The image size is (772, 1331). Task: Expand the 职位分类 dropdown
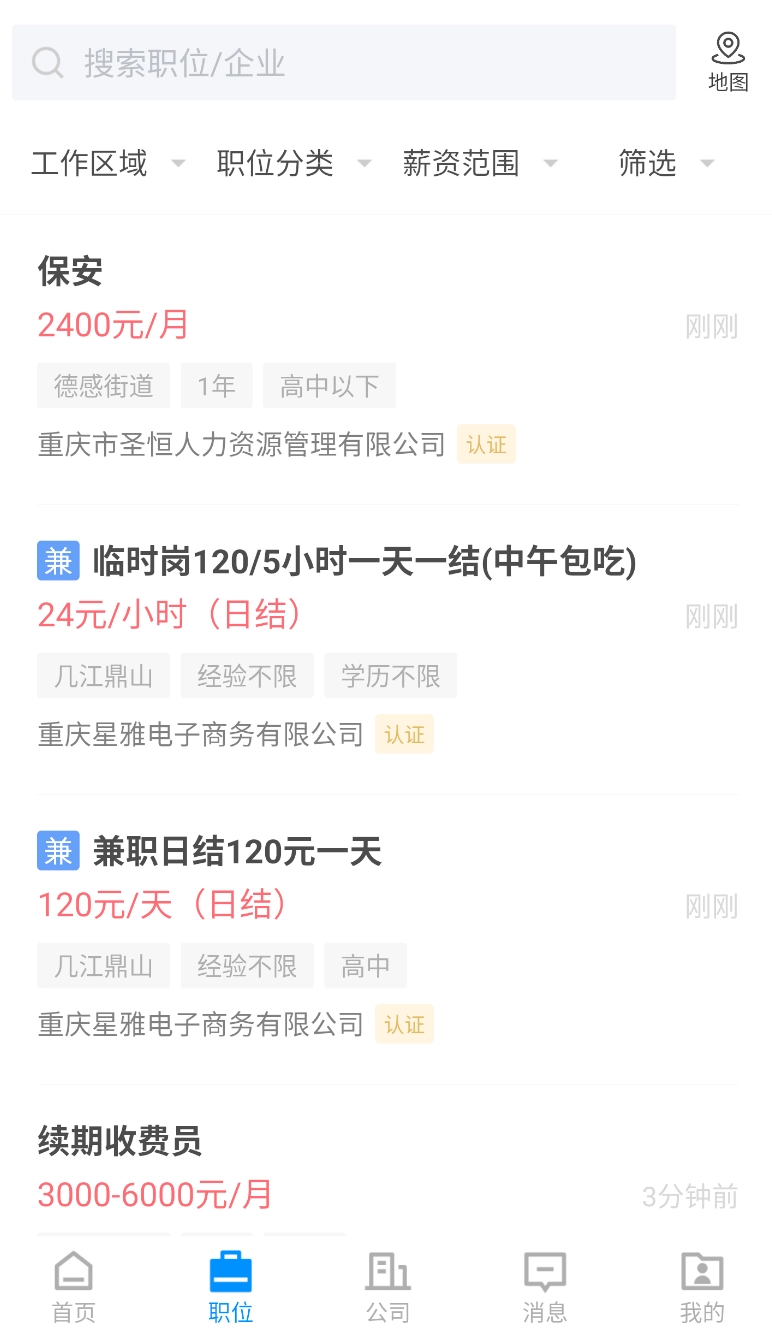(x=293, y=163)
